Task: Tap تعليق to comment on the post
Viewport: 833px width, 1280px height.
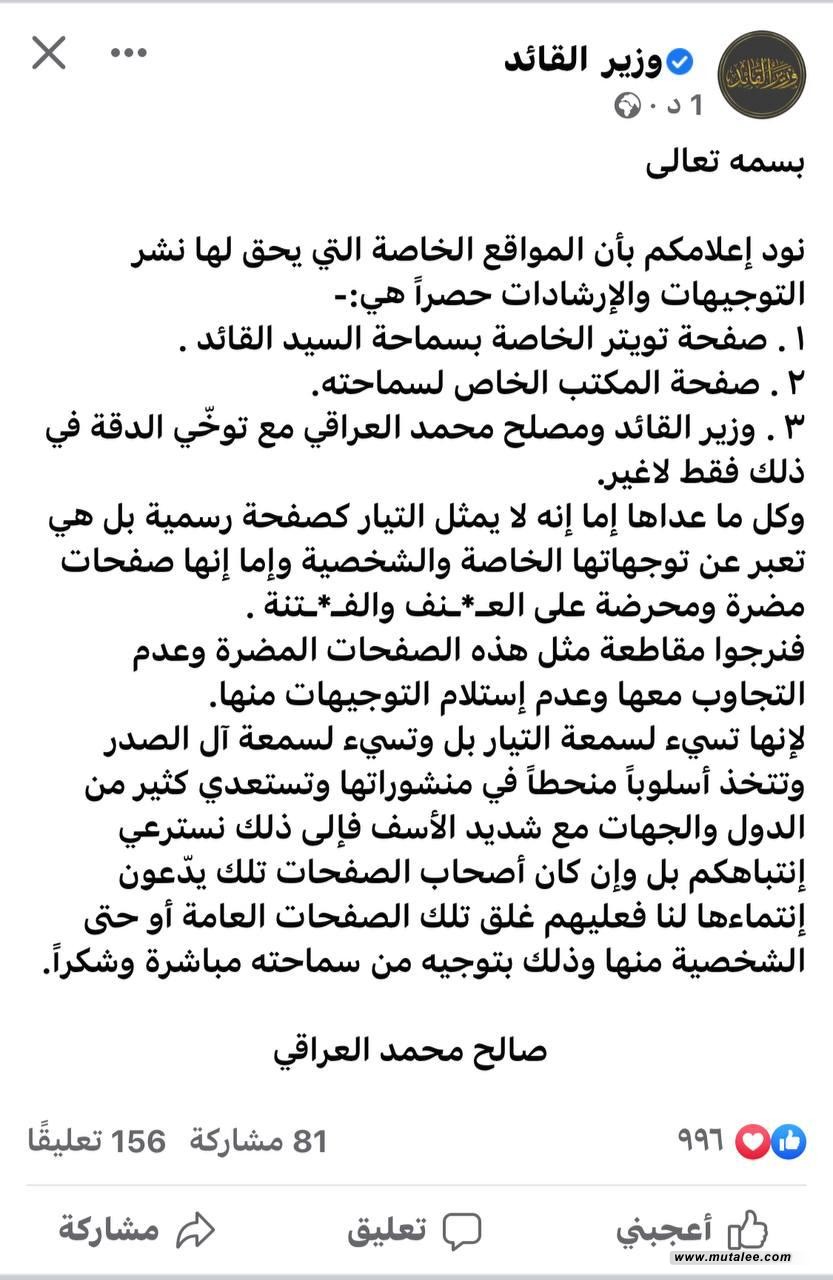Action: (x=414, y=1229)
